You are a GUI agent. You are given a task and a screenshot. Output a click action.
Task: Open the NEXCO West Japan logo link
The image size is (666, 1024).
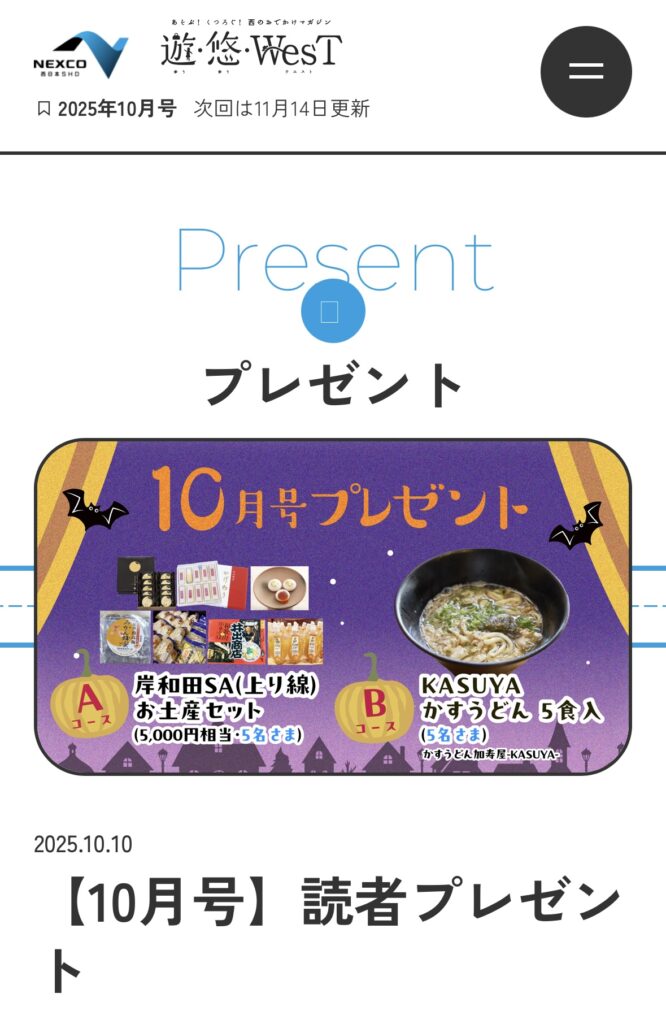(x=80, y=55)
